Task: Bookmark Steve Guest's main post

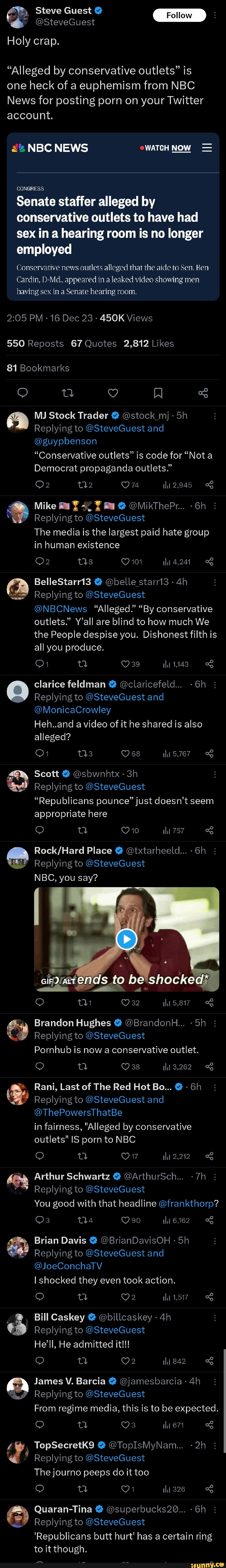Action: (x=158, y=393)
